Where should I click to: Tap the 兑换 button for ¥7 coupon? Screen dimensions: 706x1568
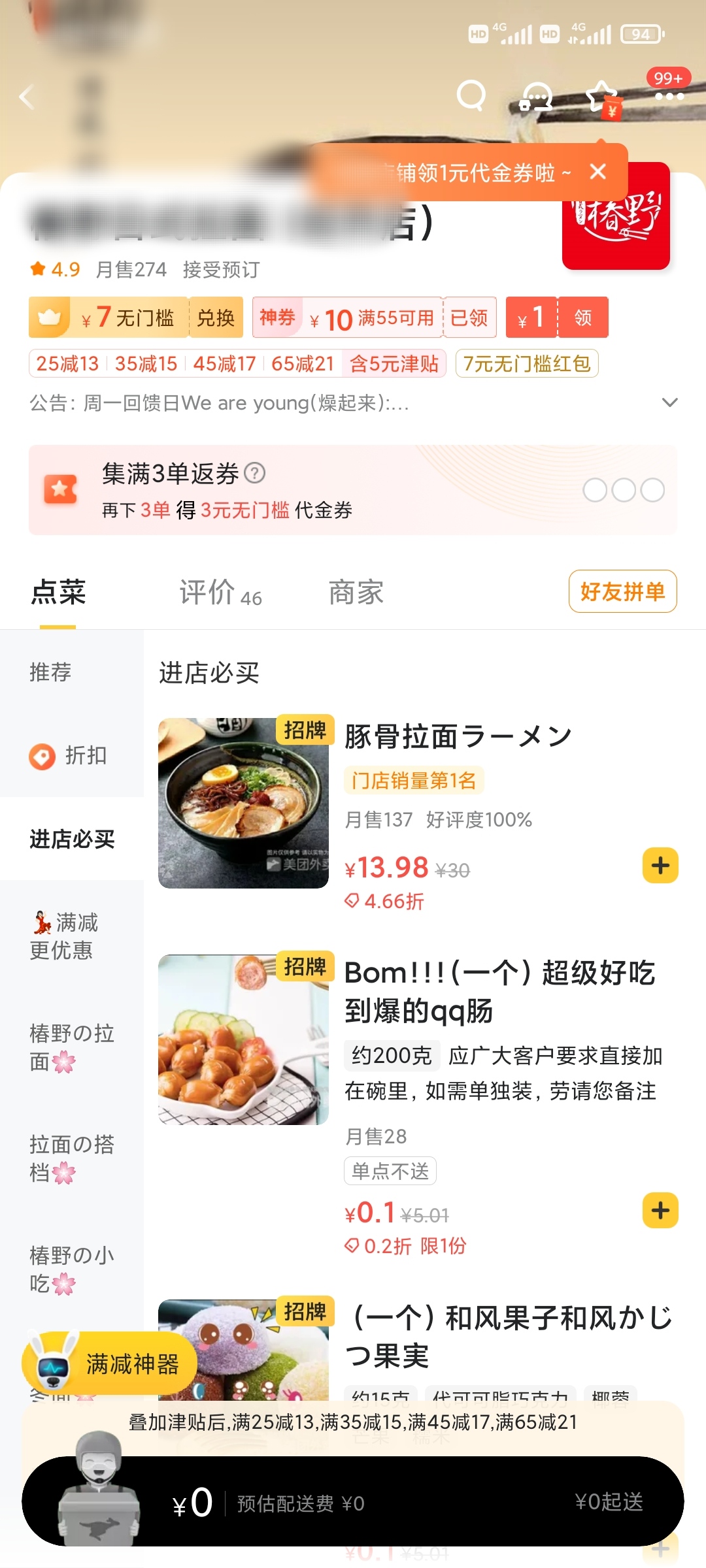coord(216,318)
